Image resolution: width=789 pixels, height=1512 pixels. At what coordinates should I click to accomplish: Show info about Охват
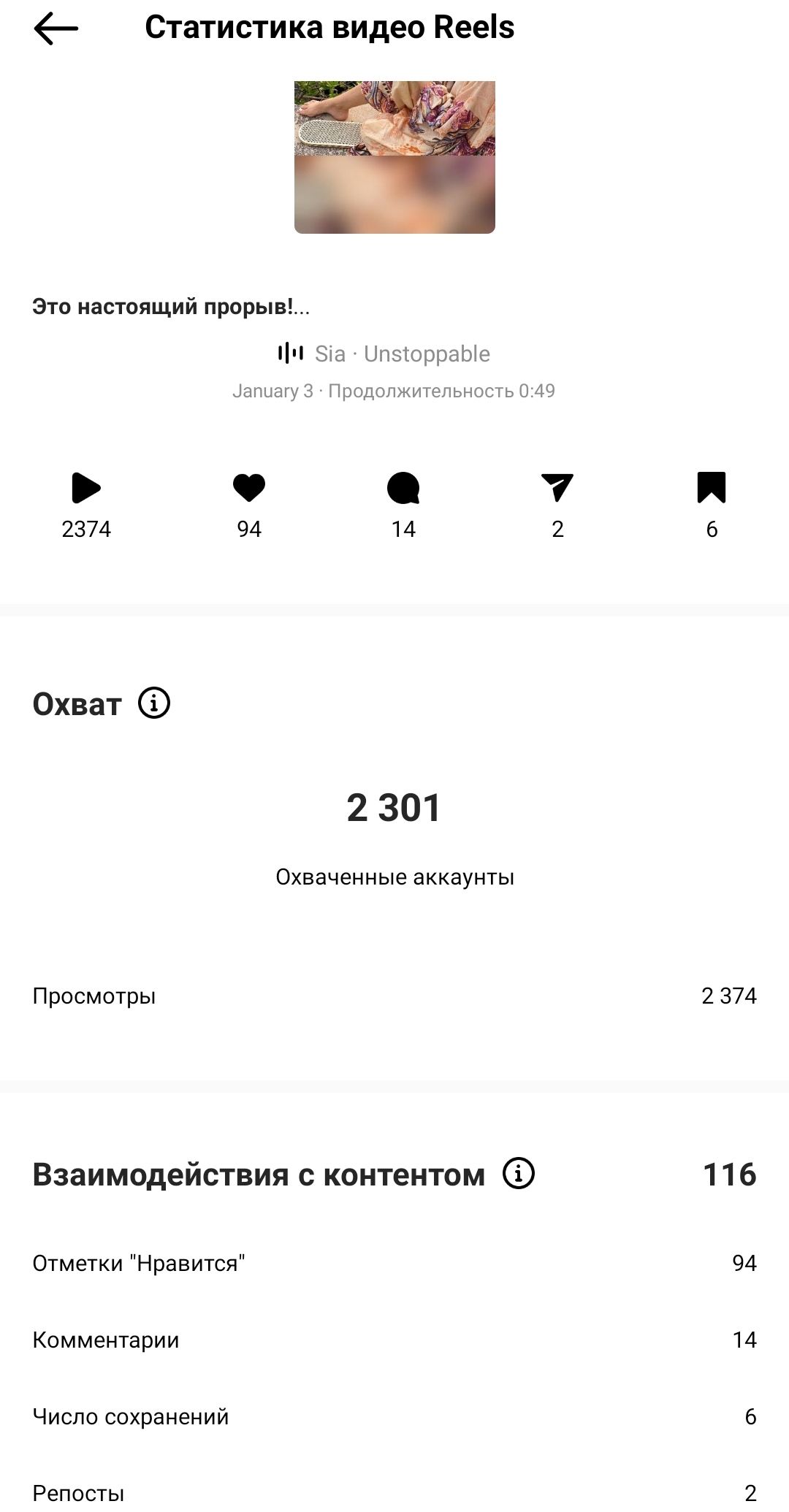pos(154,703)
